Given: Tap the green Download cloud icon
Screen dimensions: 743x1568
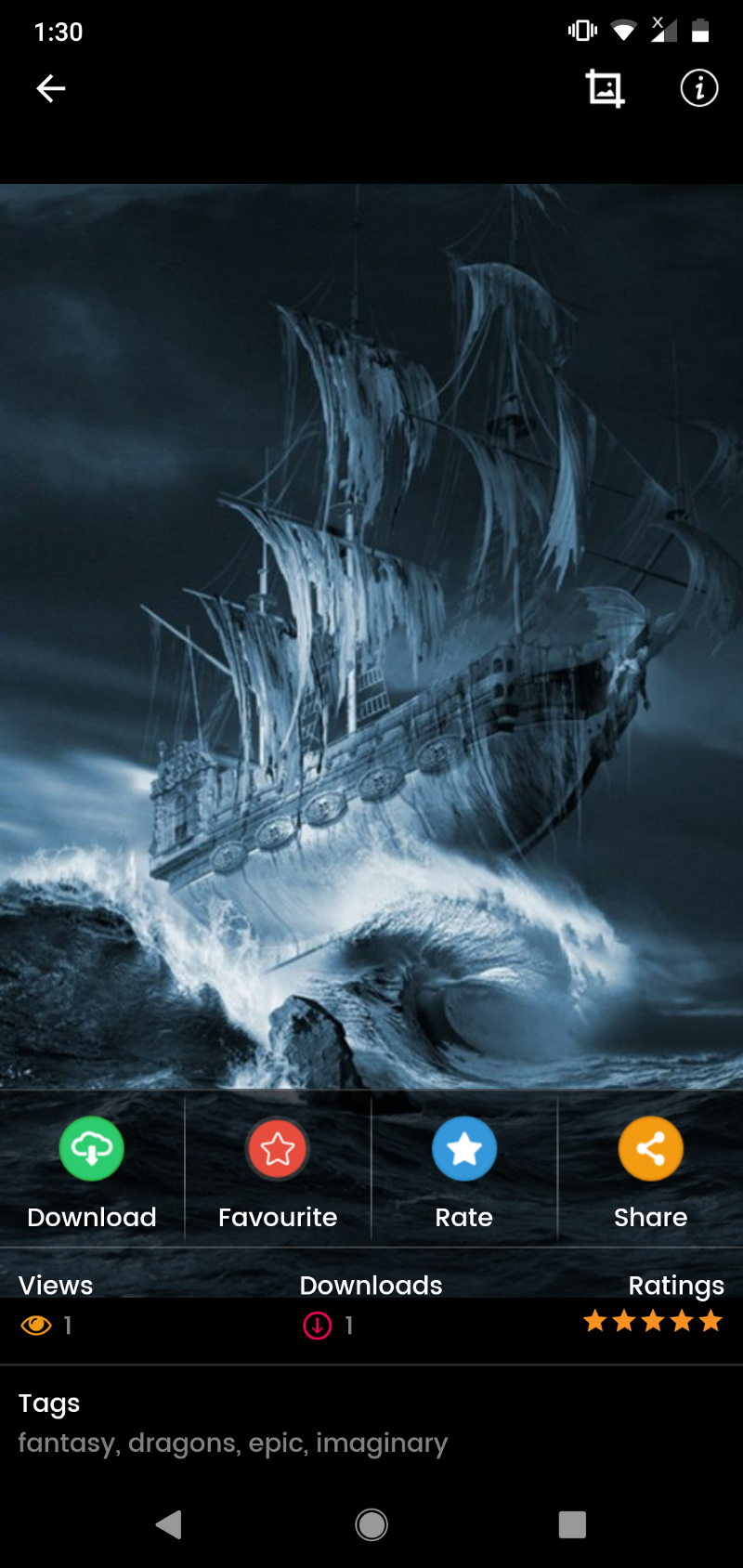Looking at the screenshot, I should coord(91,1148).
